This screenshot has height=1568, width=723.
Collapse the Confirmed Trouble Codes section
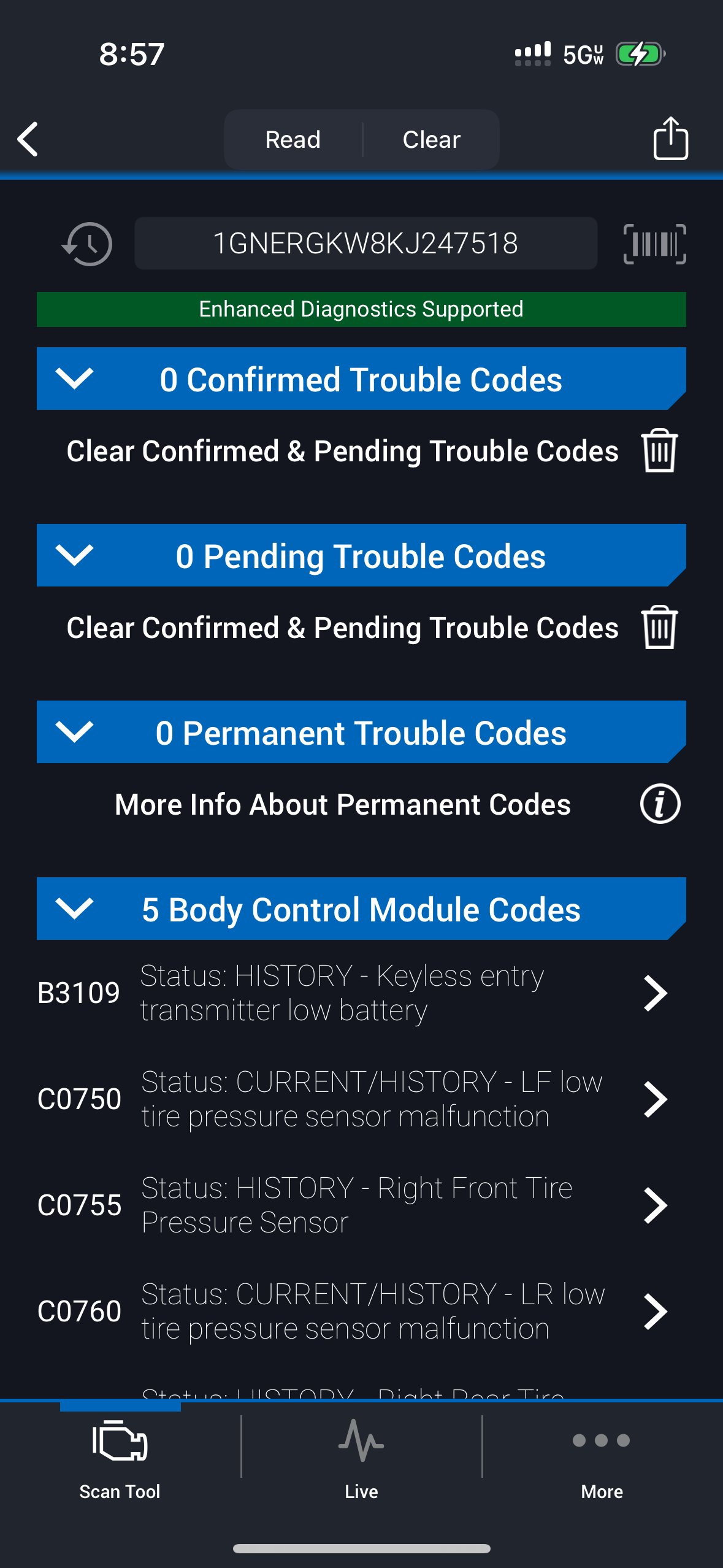[74, 379]
